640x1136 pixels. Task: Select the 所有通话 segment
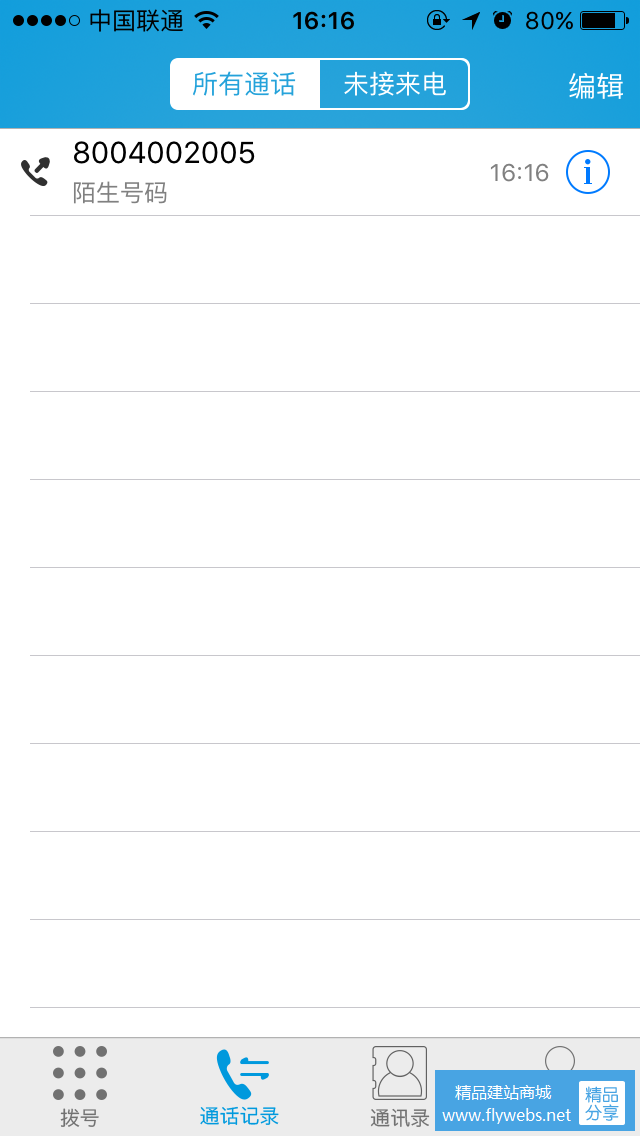click(245, 85)
